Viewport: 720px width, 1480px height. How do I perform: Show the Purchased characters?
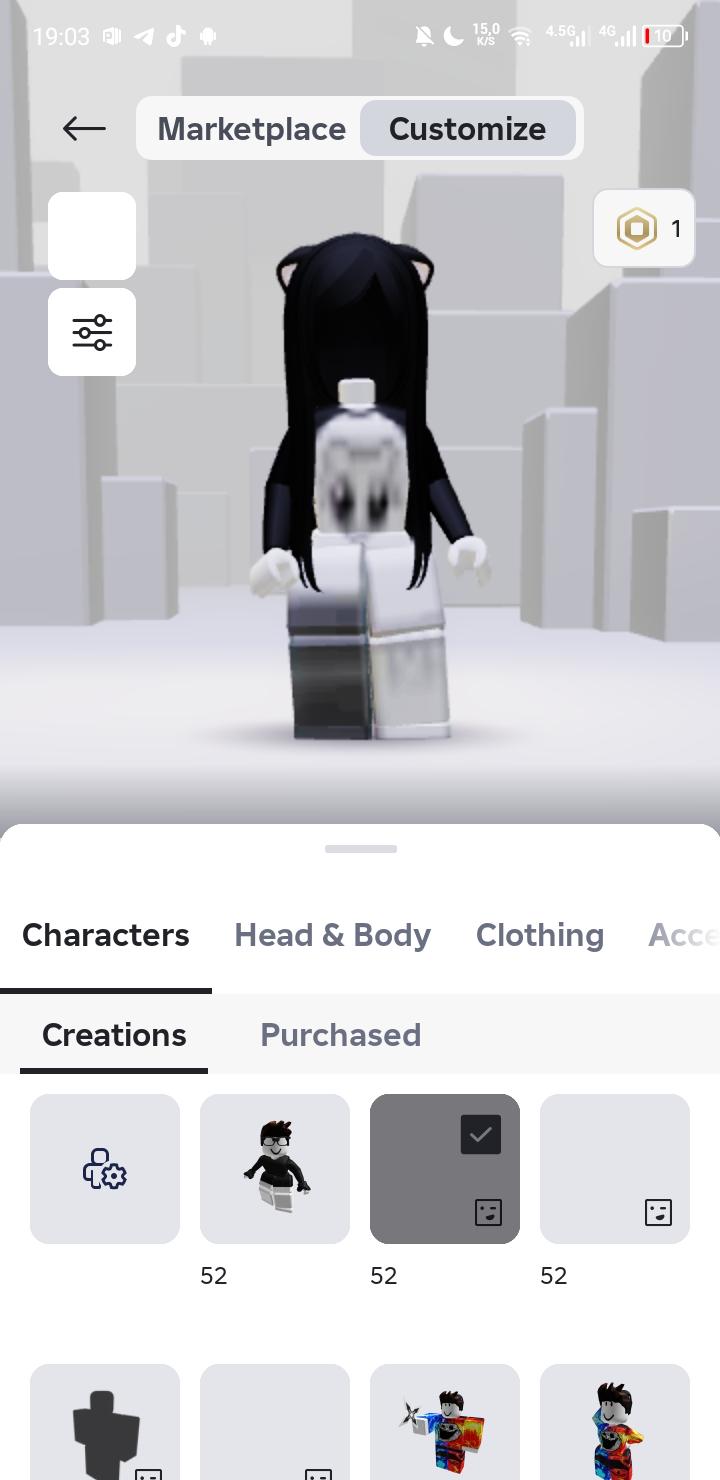pyautogui.click(x=340, y=1035)
